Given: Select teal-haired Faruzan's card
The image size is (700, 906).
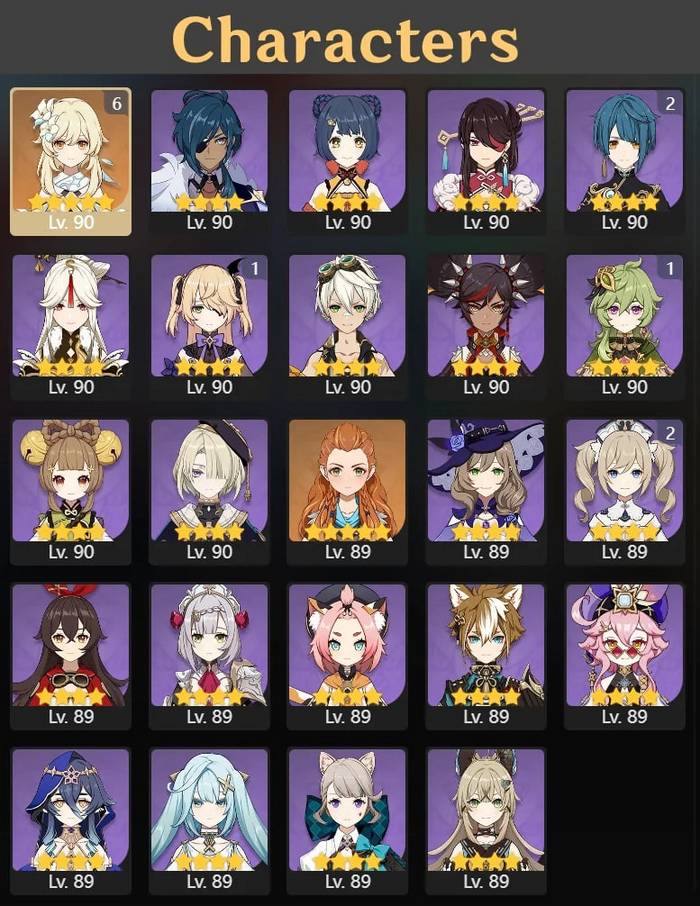Looking at the screenshot, I should tap(209, 820).
